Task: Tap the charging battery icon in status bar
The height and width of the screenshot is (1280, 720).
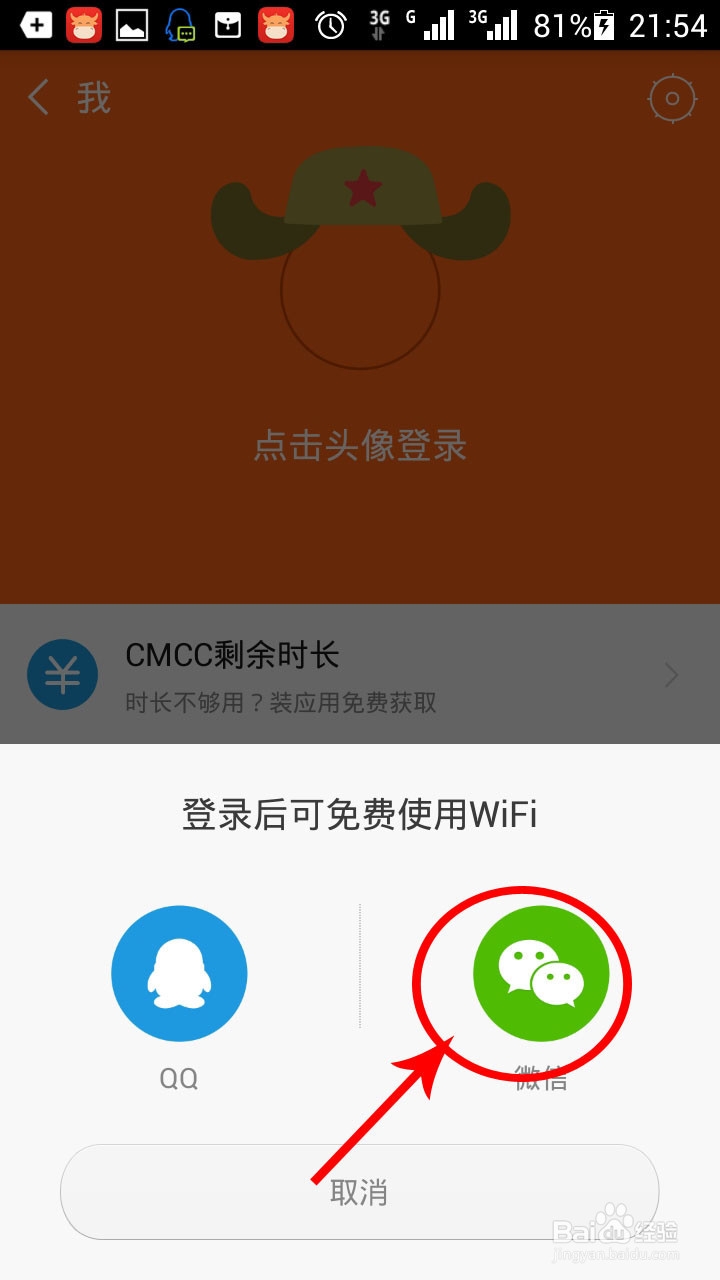Action: (601, 25)
